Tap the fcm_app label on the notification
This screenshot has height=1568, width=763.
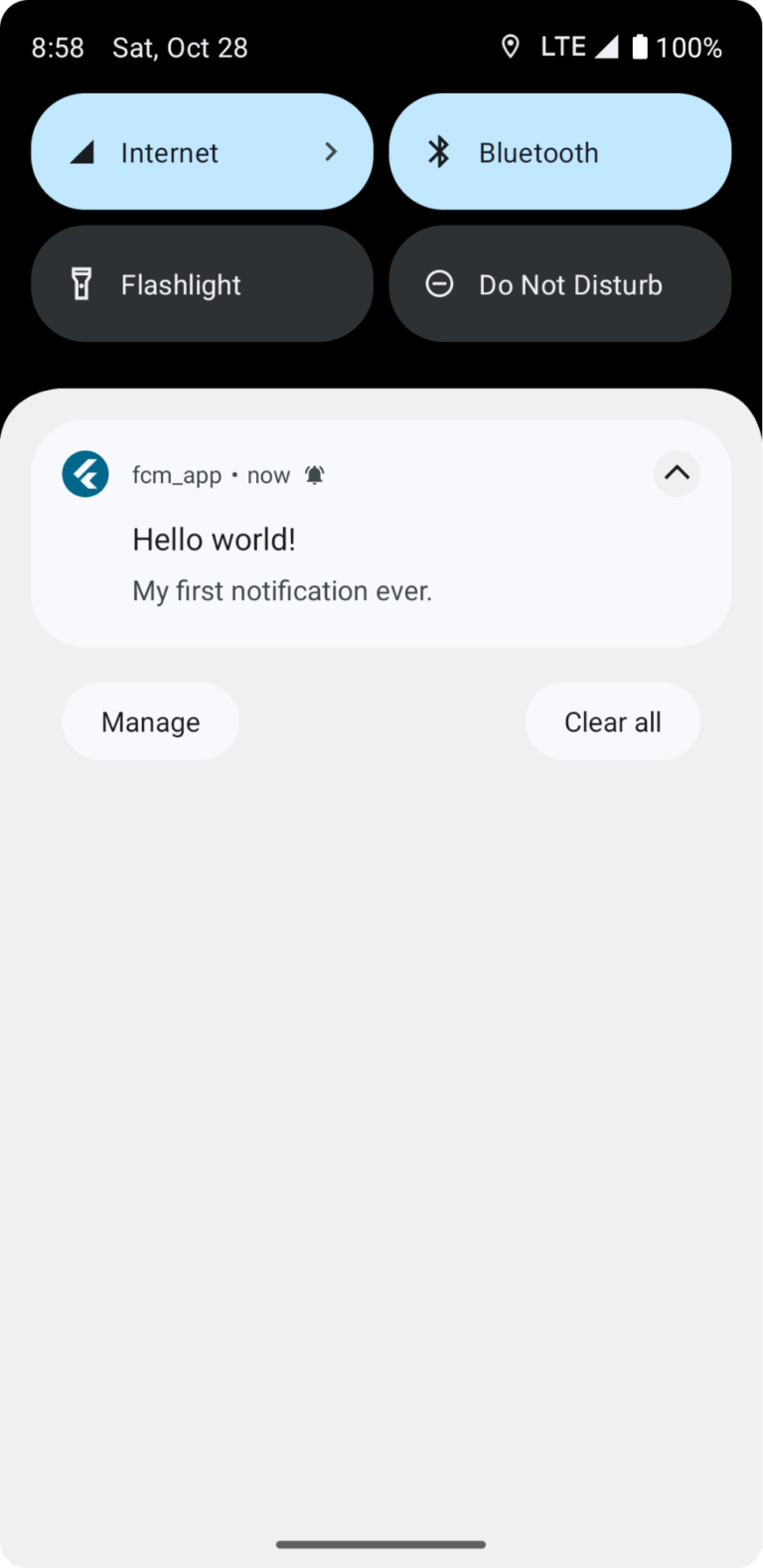(x=176, y=474)
